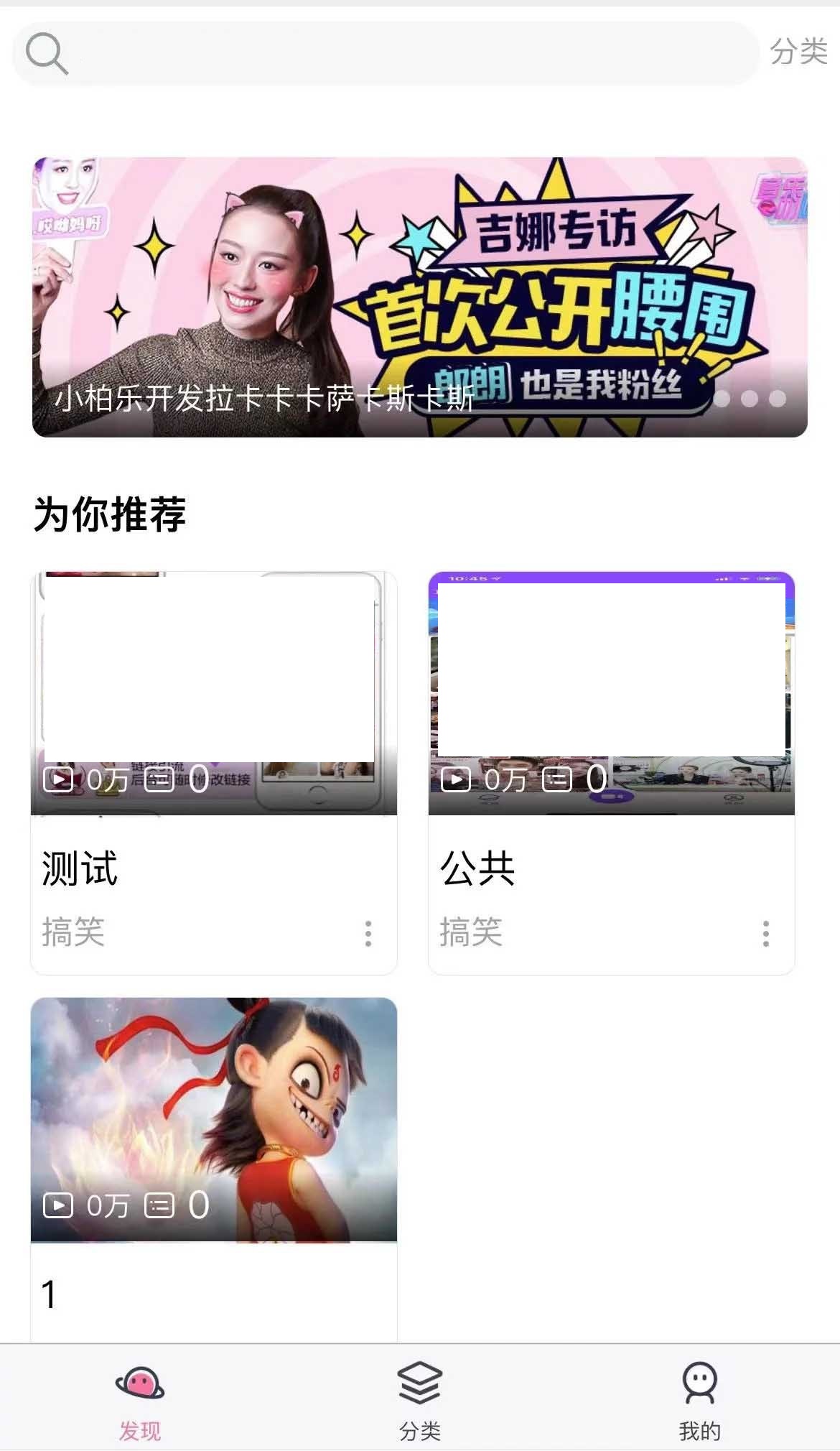Viewport: 840px width, 1451px height.
Task: Open the search field at top
Action: coord(388,53)
